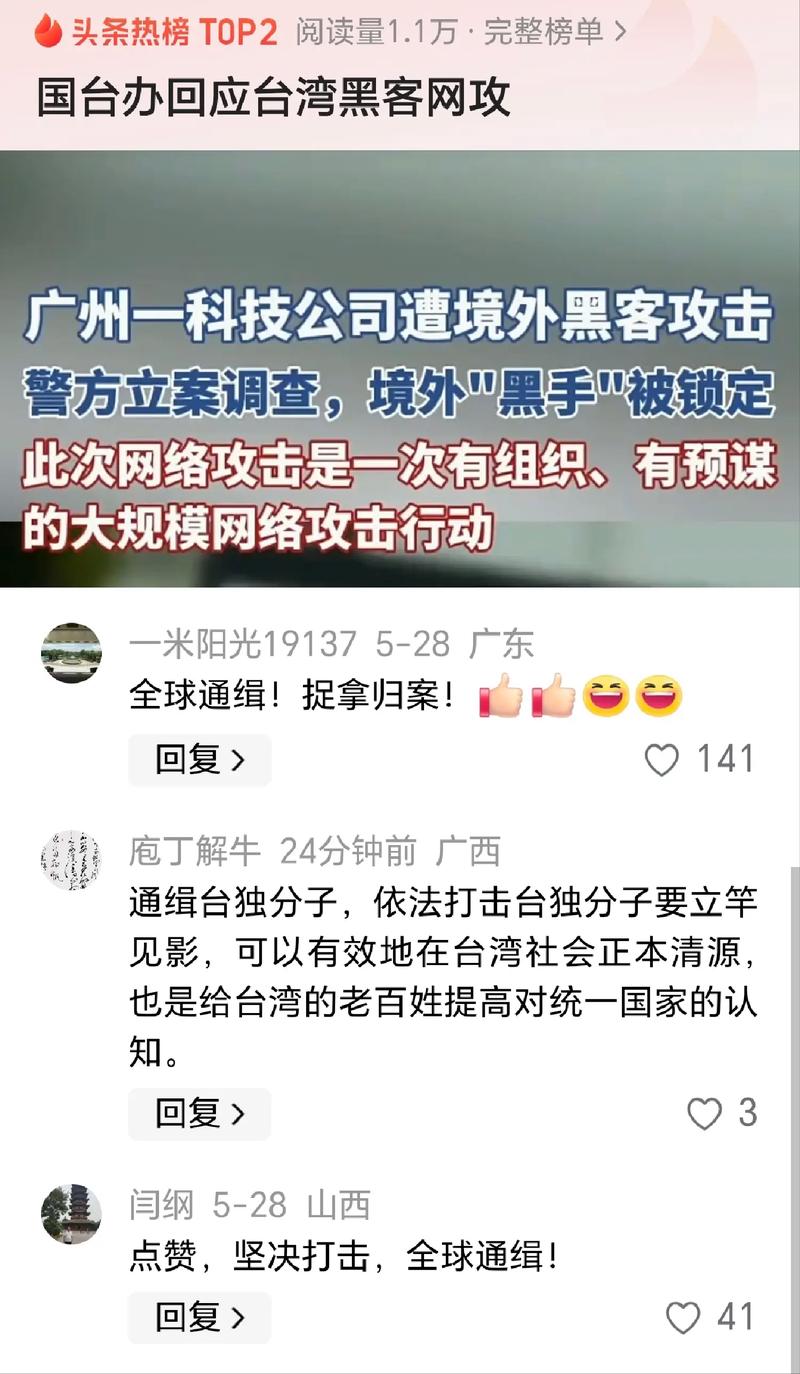The height and width of the screenshot is (1374, 800).
Task: Like 闫纲's comment
Action: (683, 1317)
